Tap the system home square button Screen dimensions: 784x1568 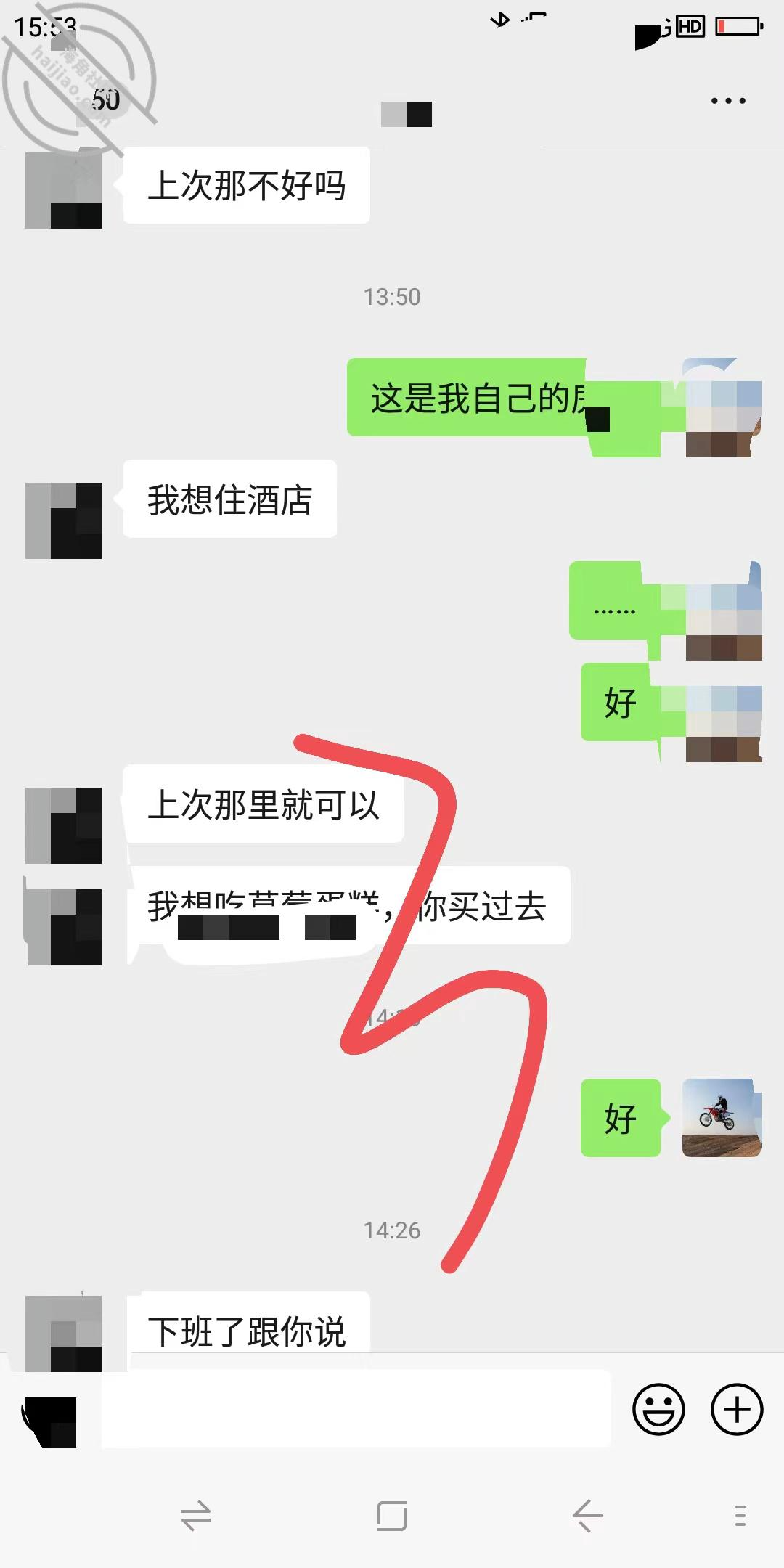tap(392, 1516)
